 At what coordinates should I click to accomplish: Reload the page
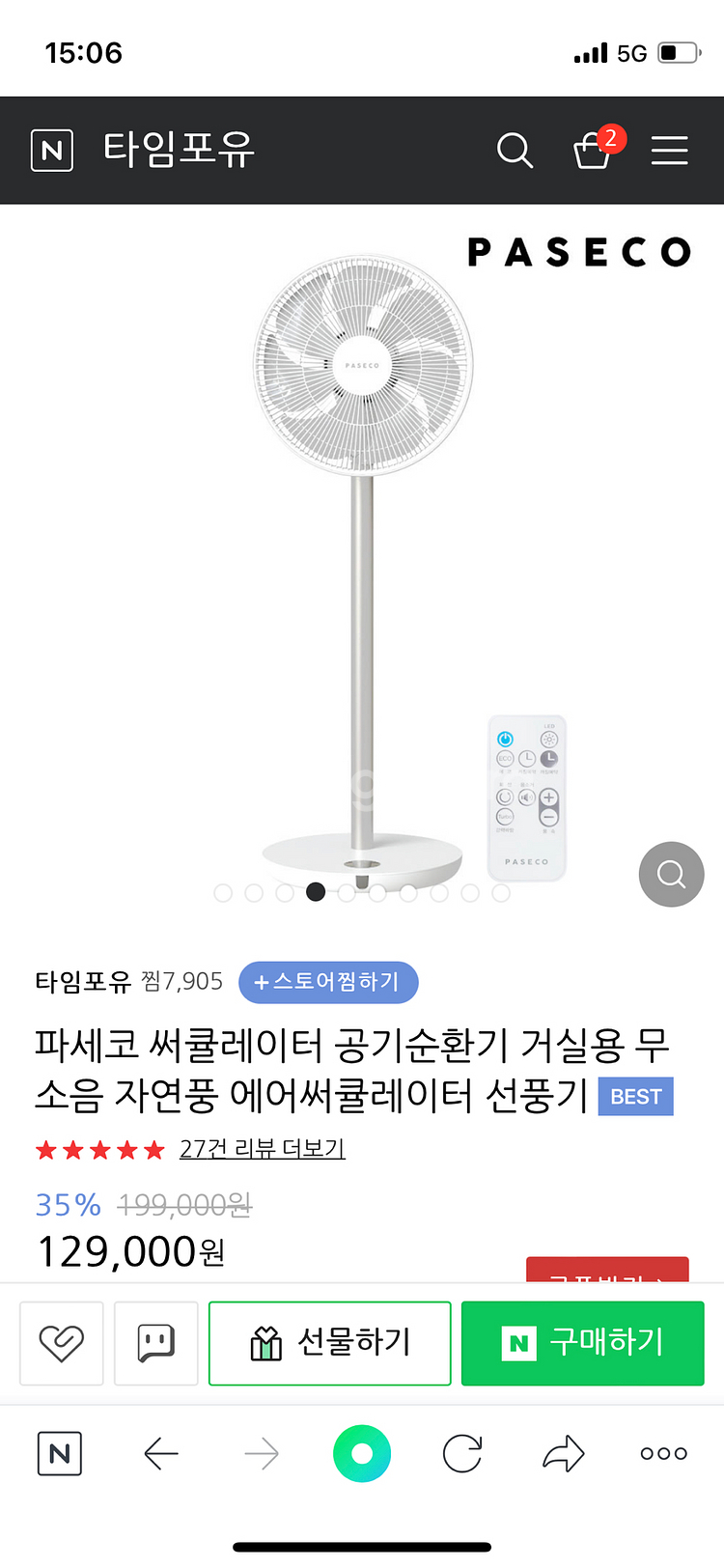462,1453
